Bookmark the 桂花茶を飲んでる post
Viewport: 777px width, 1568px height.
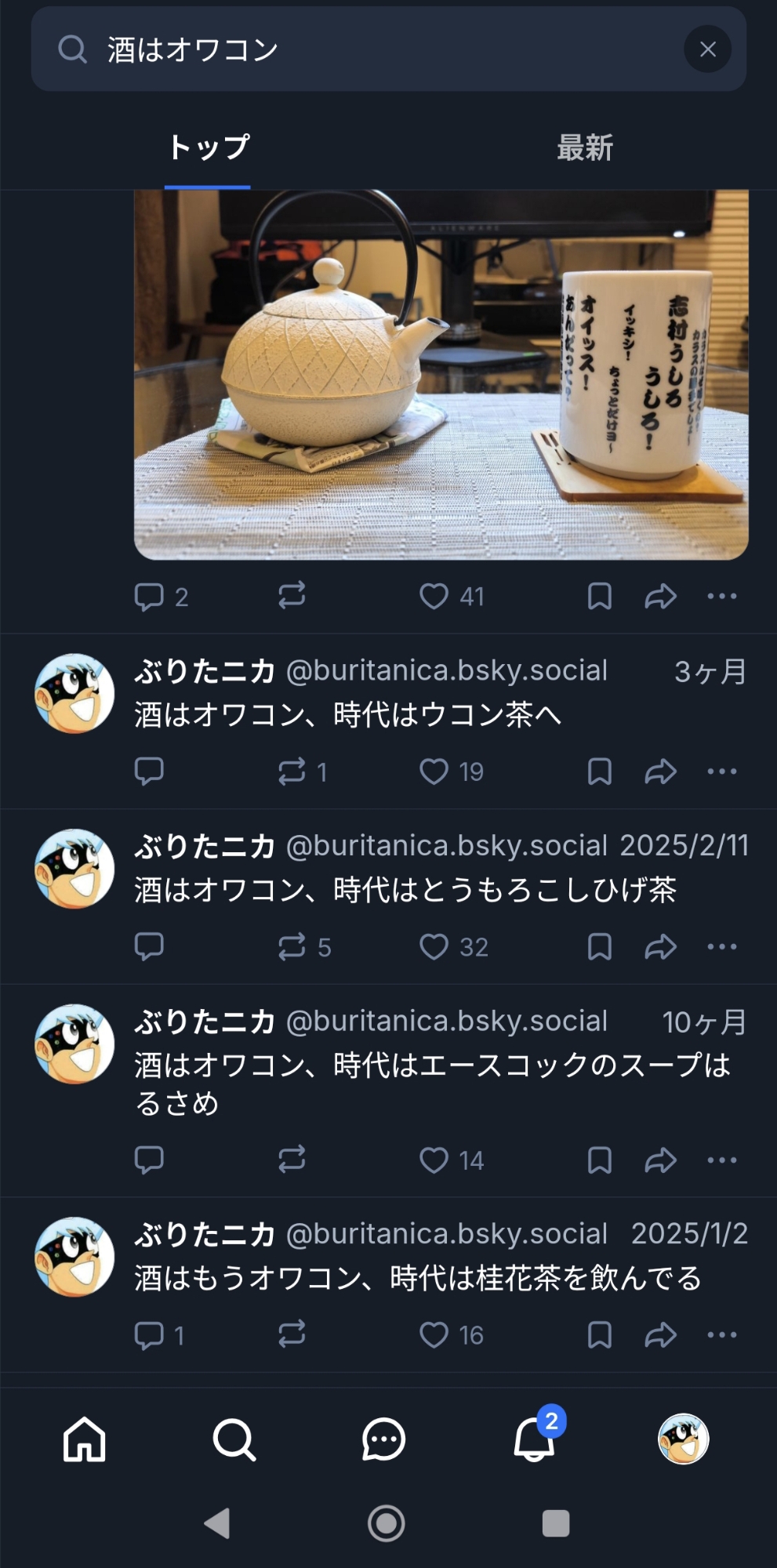click(600, 1334)
